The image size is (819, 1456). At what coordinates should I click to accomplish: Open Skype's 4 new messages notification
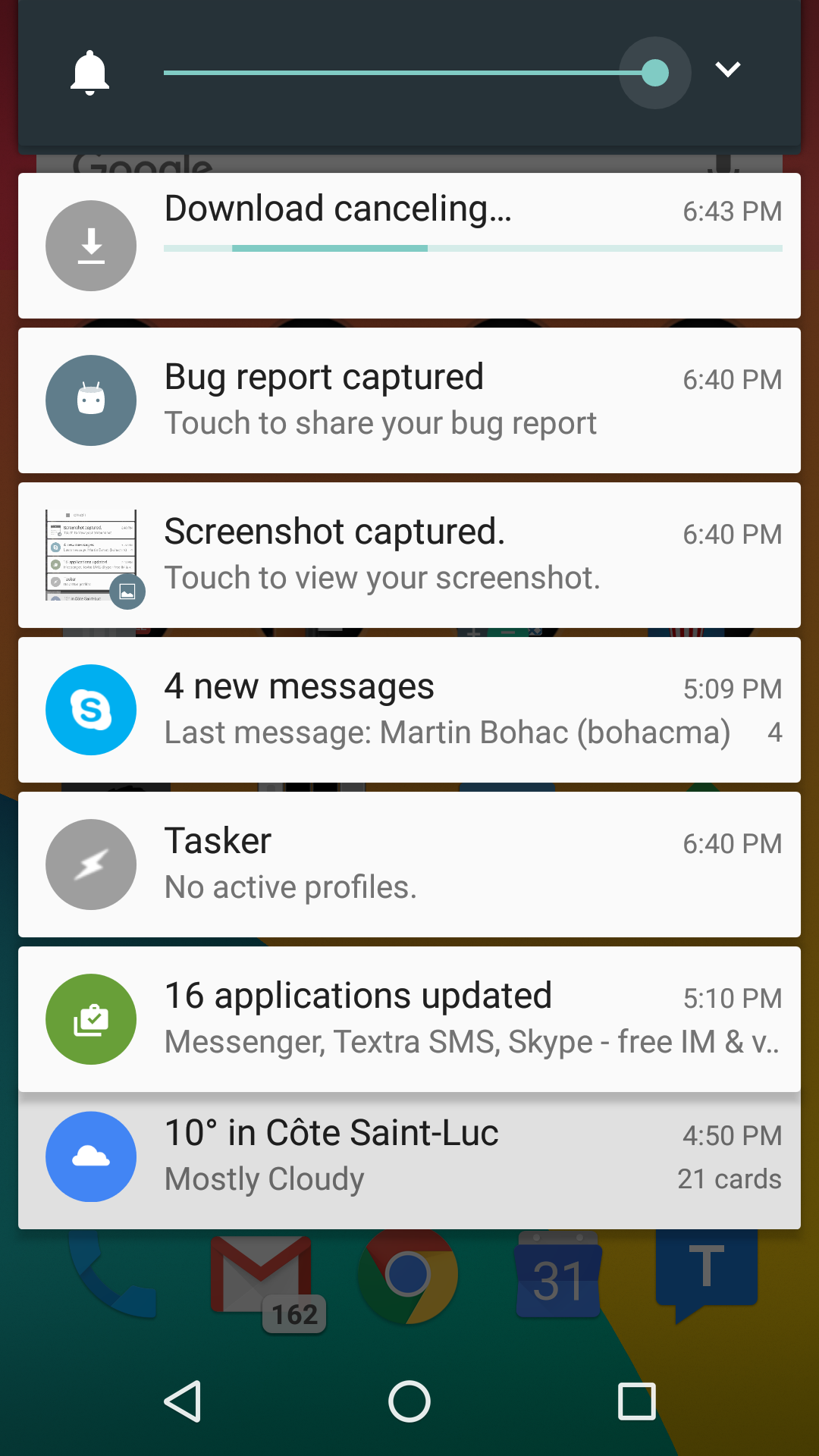(409, 710)
